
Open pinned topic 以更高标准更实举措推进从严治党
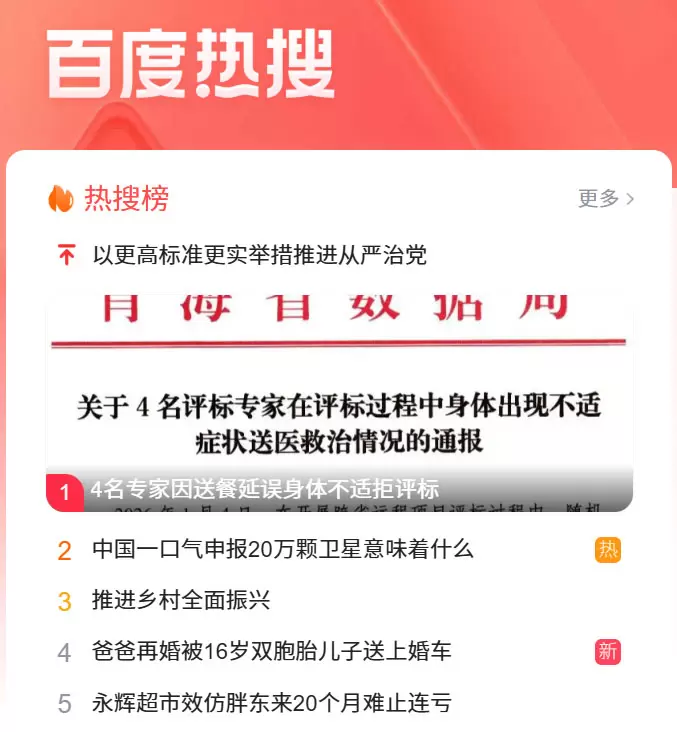(259, 256)
